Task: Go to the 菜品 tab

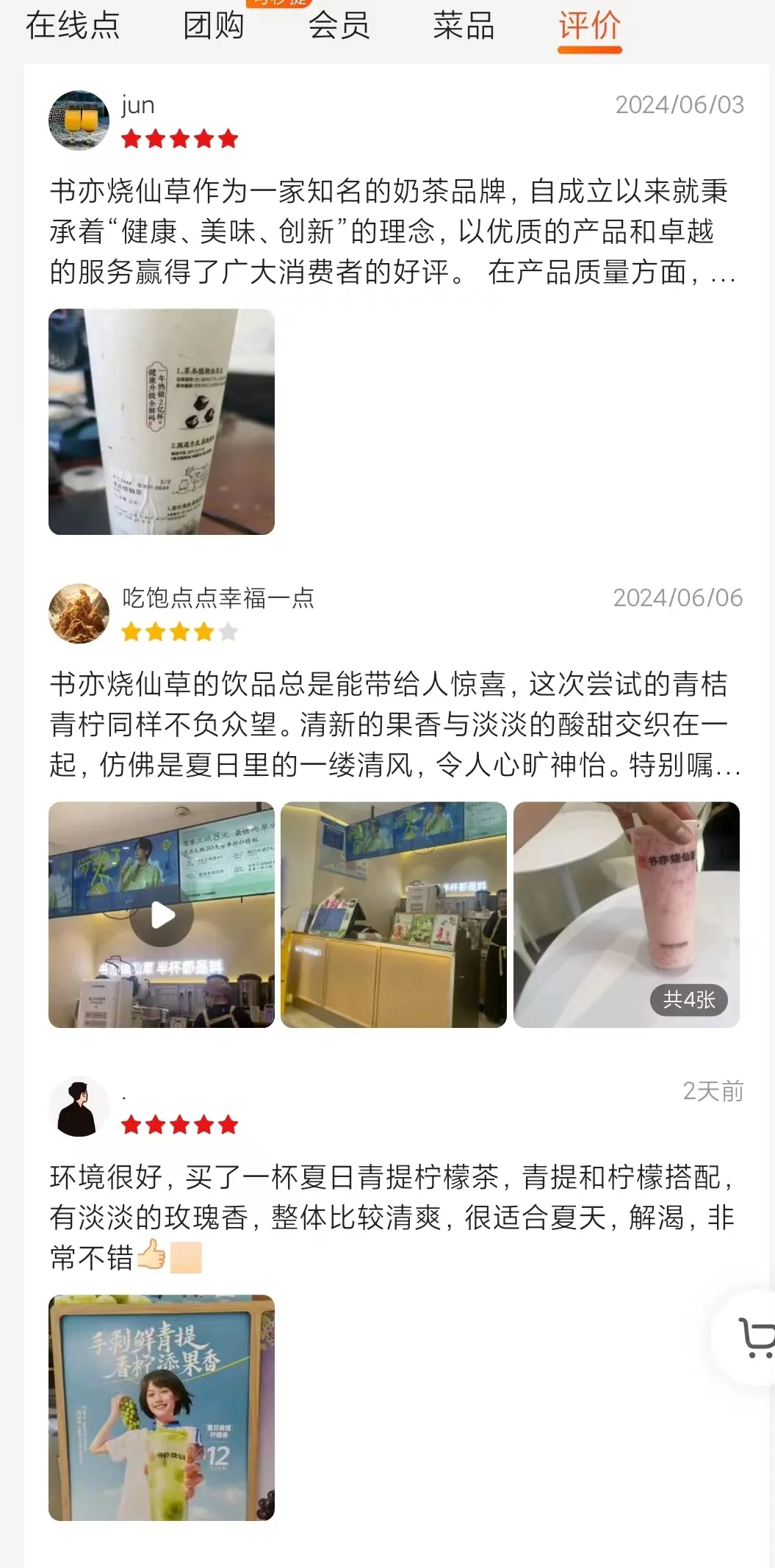Action: coord(464,26)
